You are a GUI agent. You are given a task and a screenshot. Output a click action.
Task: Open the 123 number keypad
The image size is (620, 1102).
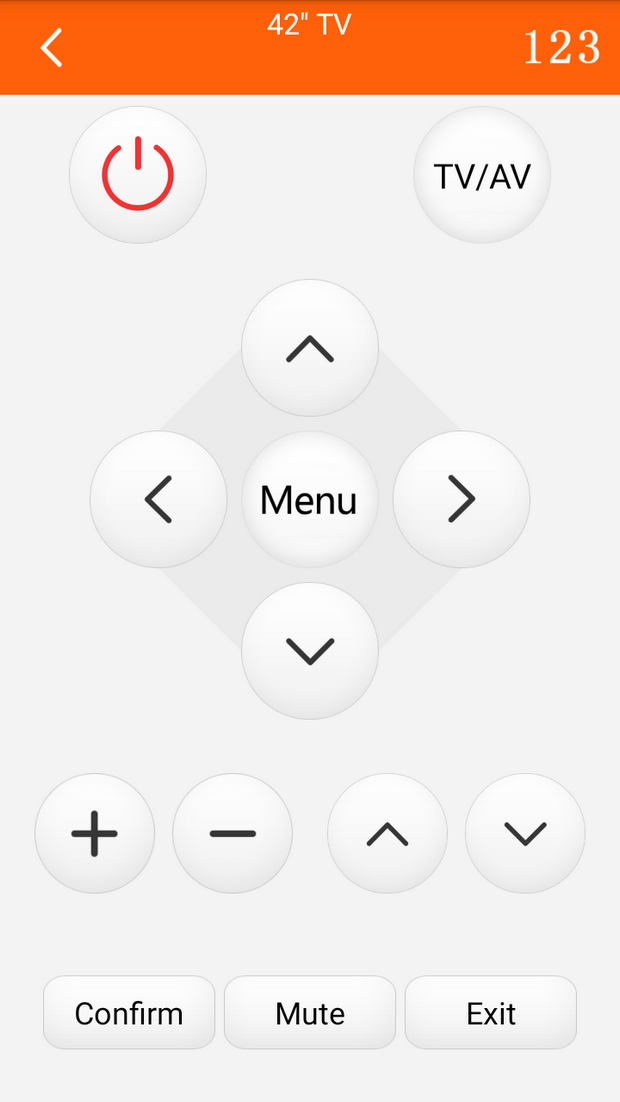coord(561,47)
